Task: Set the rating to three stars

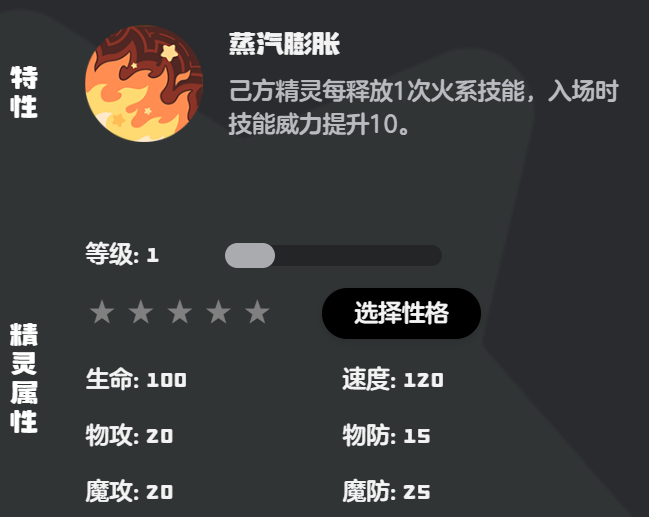Action: click(179, 313)
